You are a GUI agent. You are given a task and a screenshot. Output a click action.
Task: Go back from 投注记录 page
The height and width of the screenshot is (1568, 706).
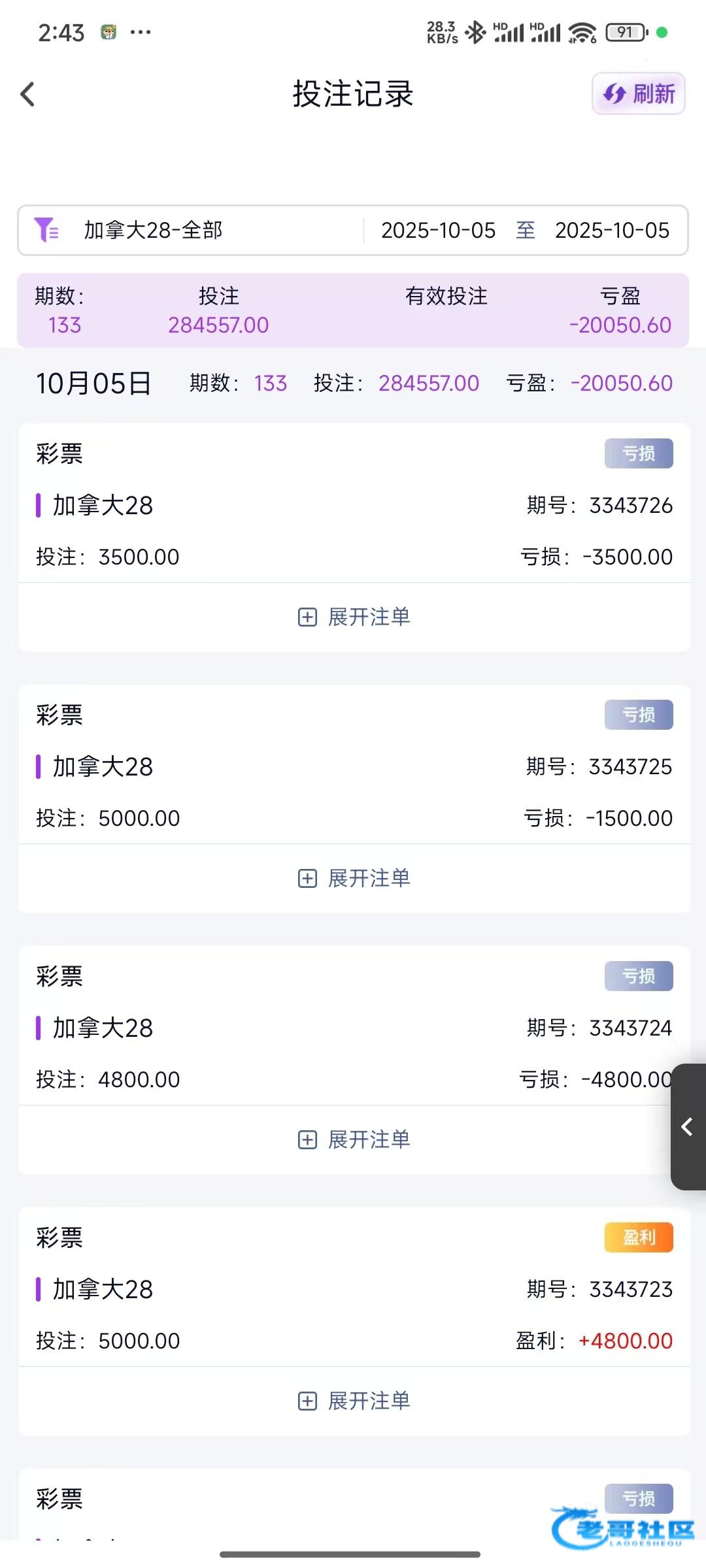(27, 94)
